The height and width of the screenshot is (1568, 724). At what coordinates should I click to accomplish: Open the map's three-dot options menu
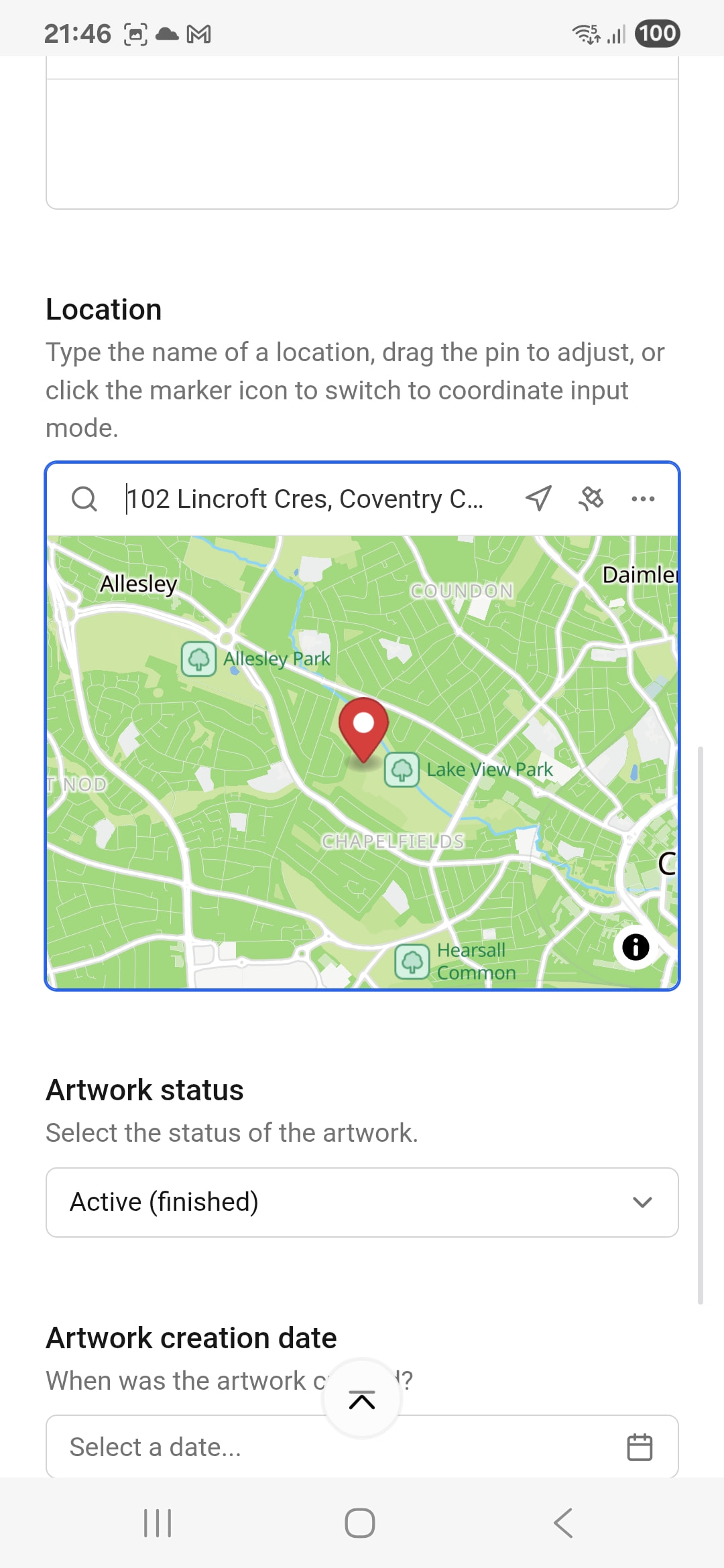(x=643, y=499)
